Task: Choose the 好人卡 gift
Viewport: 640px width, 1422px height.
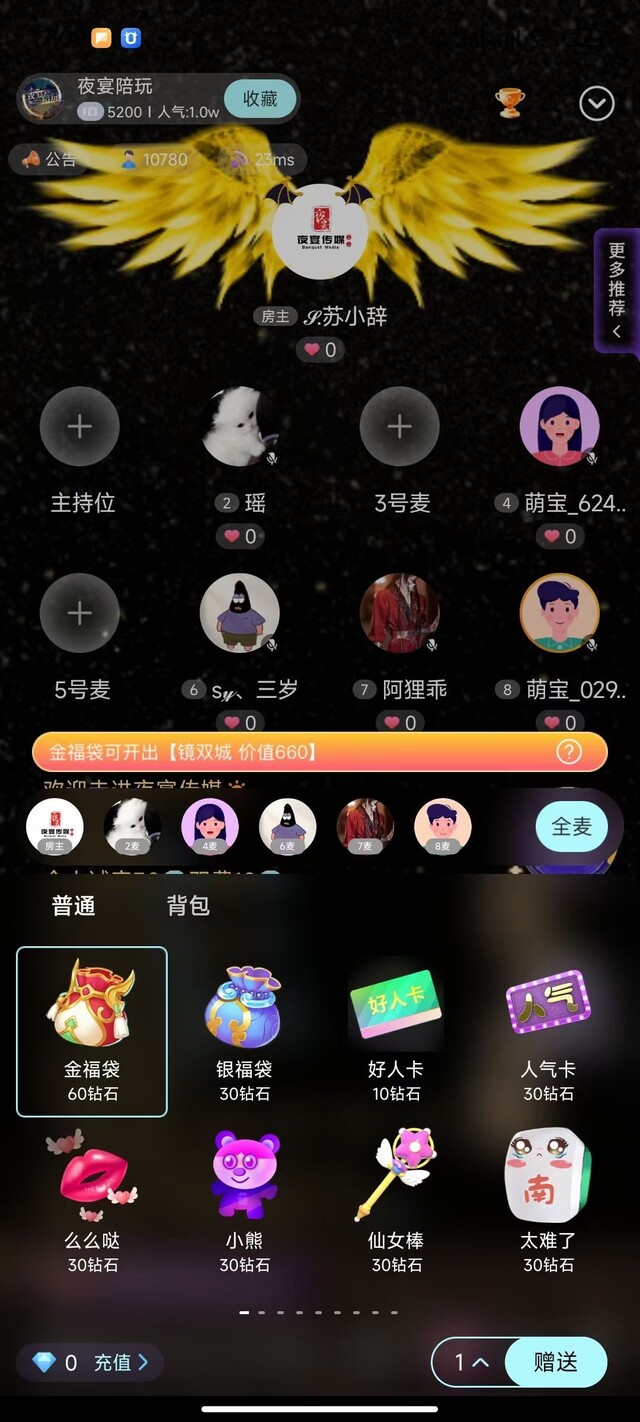Action: point(396,1030)
